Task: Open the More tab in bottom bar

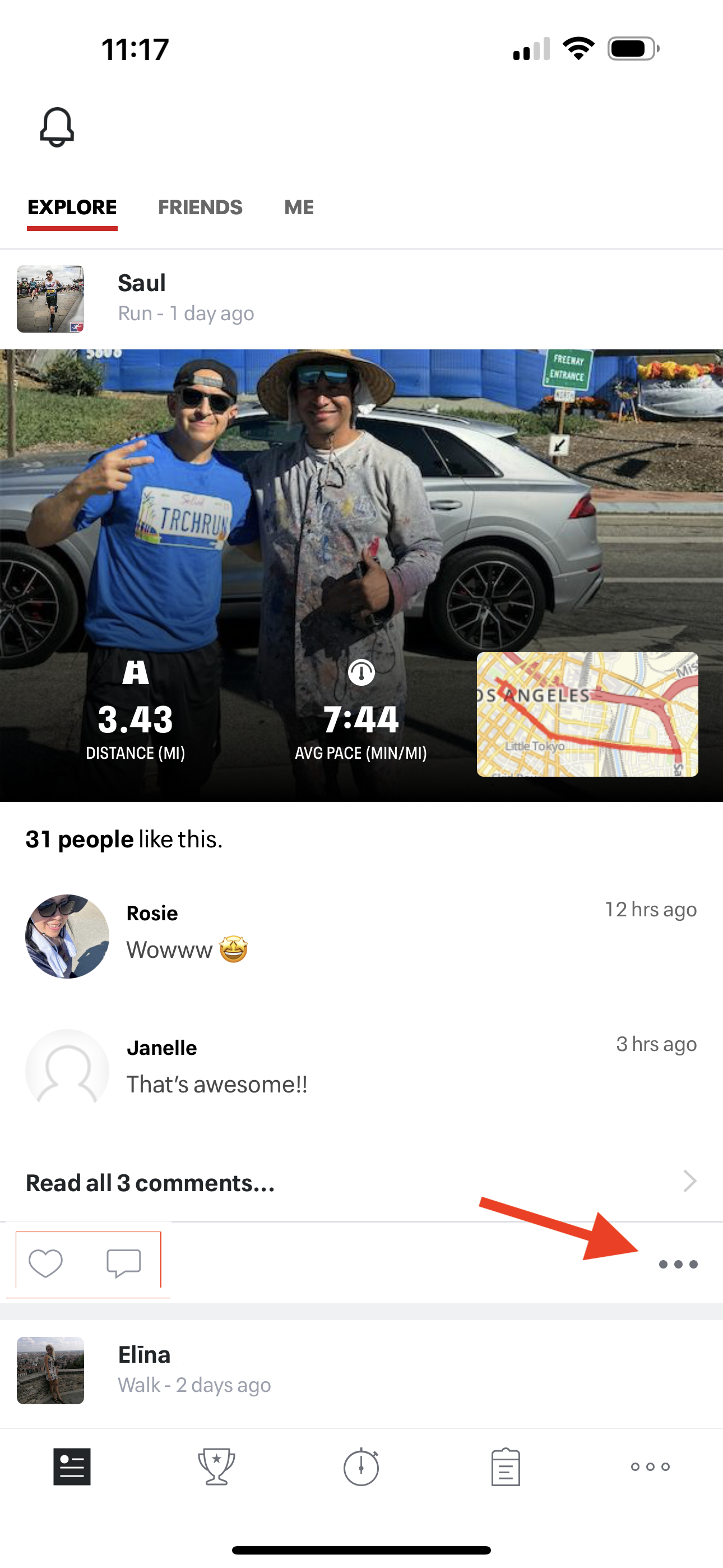Action: pyautogui.click(x=650, y=1466)
